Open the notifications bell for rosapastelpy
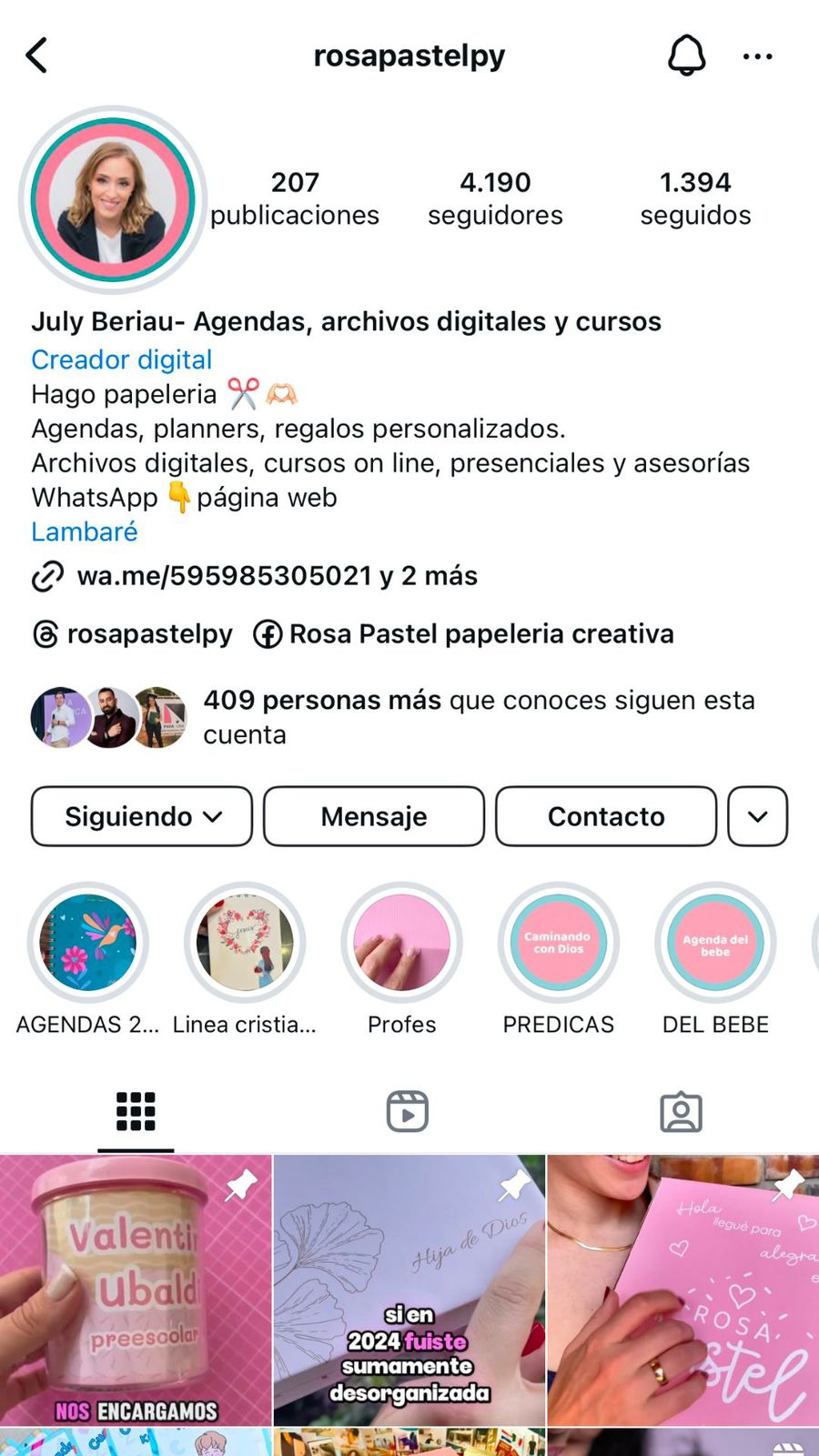Viewport: 819px width, 1456px height. click(686, 56)
